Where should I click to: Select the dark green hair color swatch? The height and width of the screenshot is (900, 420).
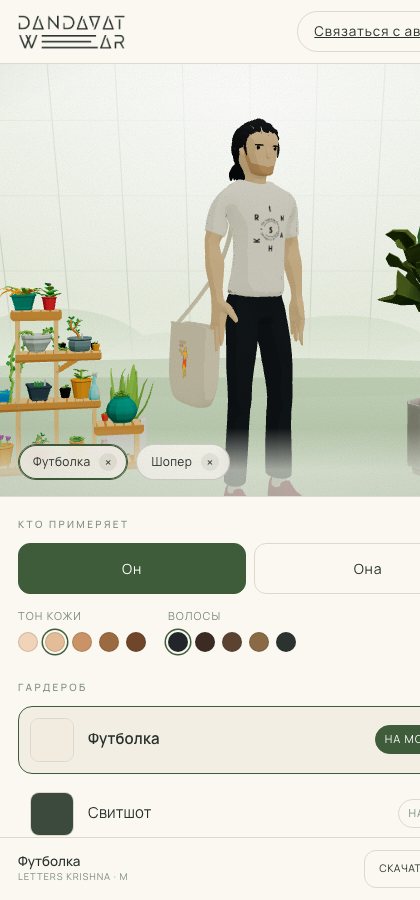coord(286,642)
